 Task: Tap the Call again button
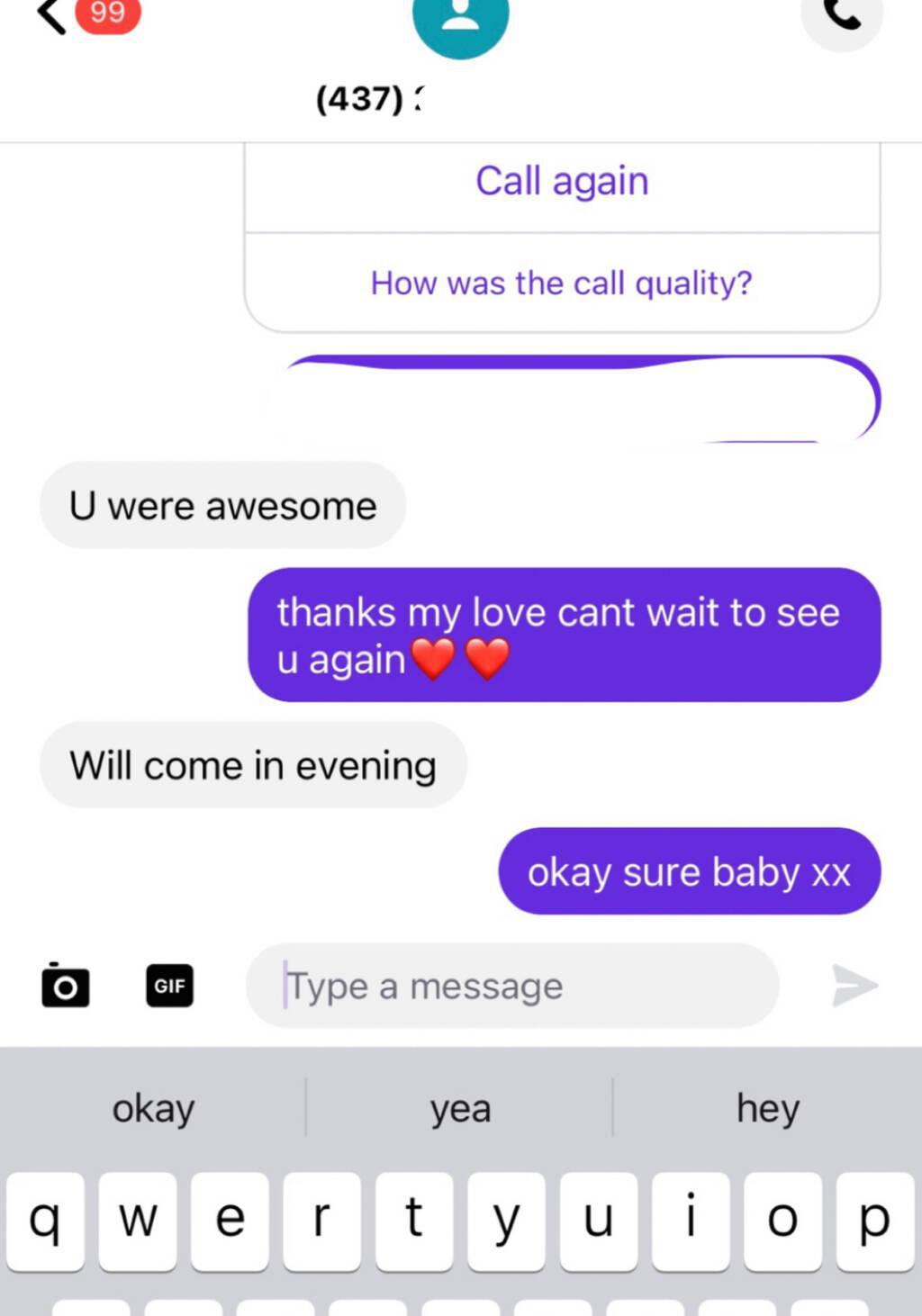562,183
